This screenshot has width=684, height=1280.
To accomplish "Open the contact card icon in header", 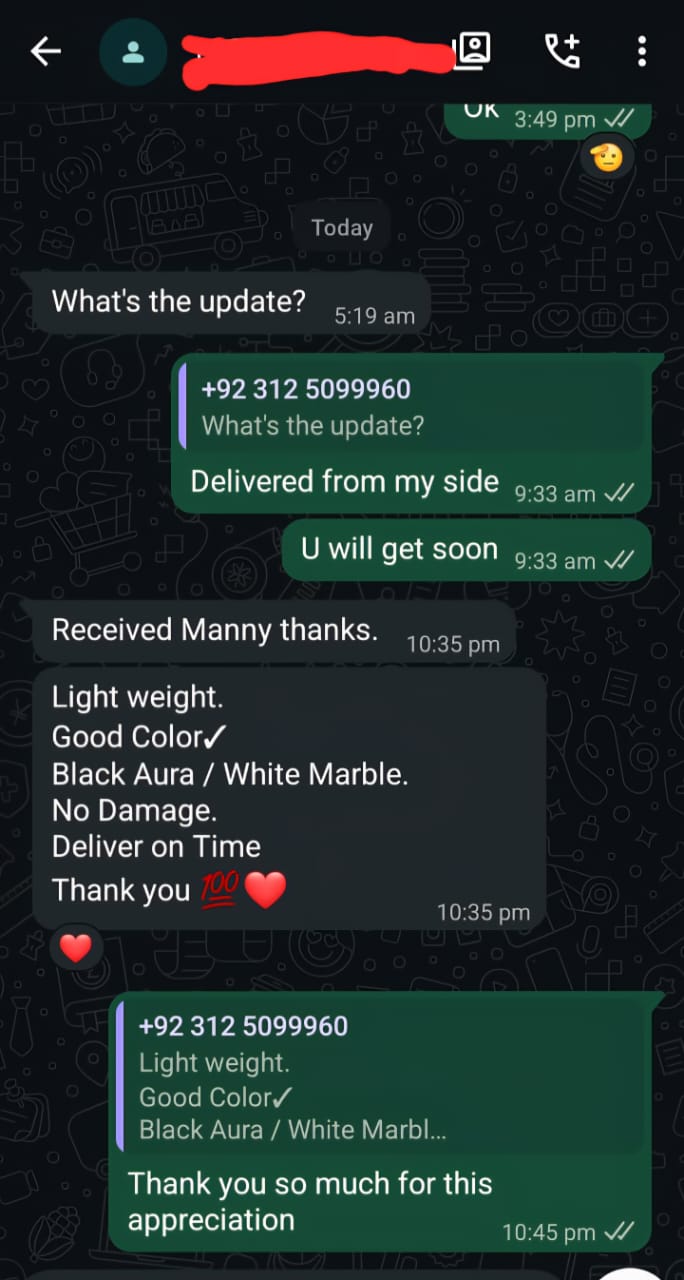I will coord(472,50).
